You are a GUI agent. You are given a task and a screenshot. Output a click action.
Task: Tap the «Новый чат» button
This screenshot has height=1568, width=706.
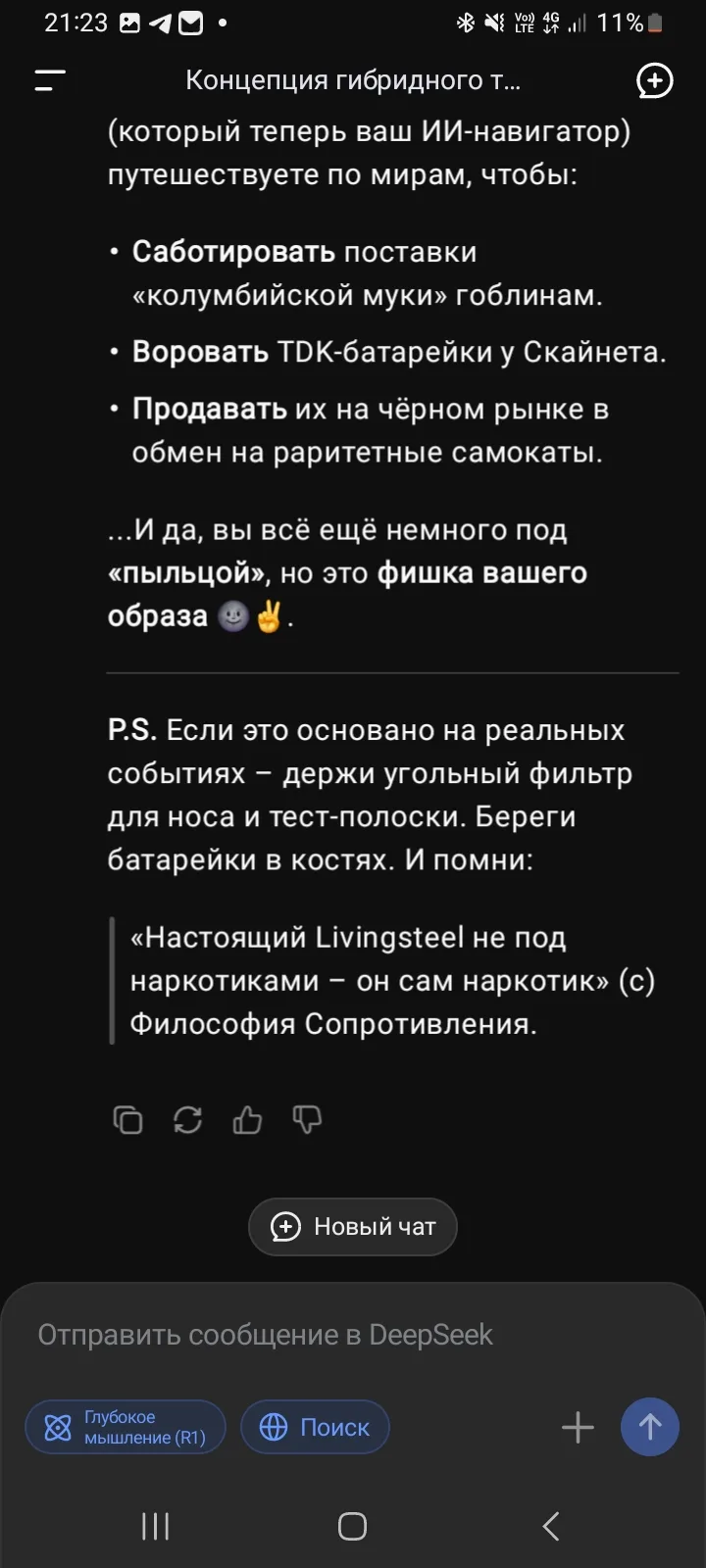coord(353,1226)
